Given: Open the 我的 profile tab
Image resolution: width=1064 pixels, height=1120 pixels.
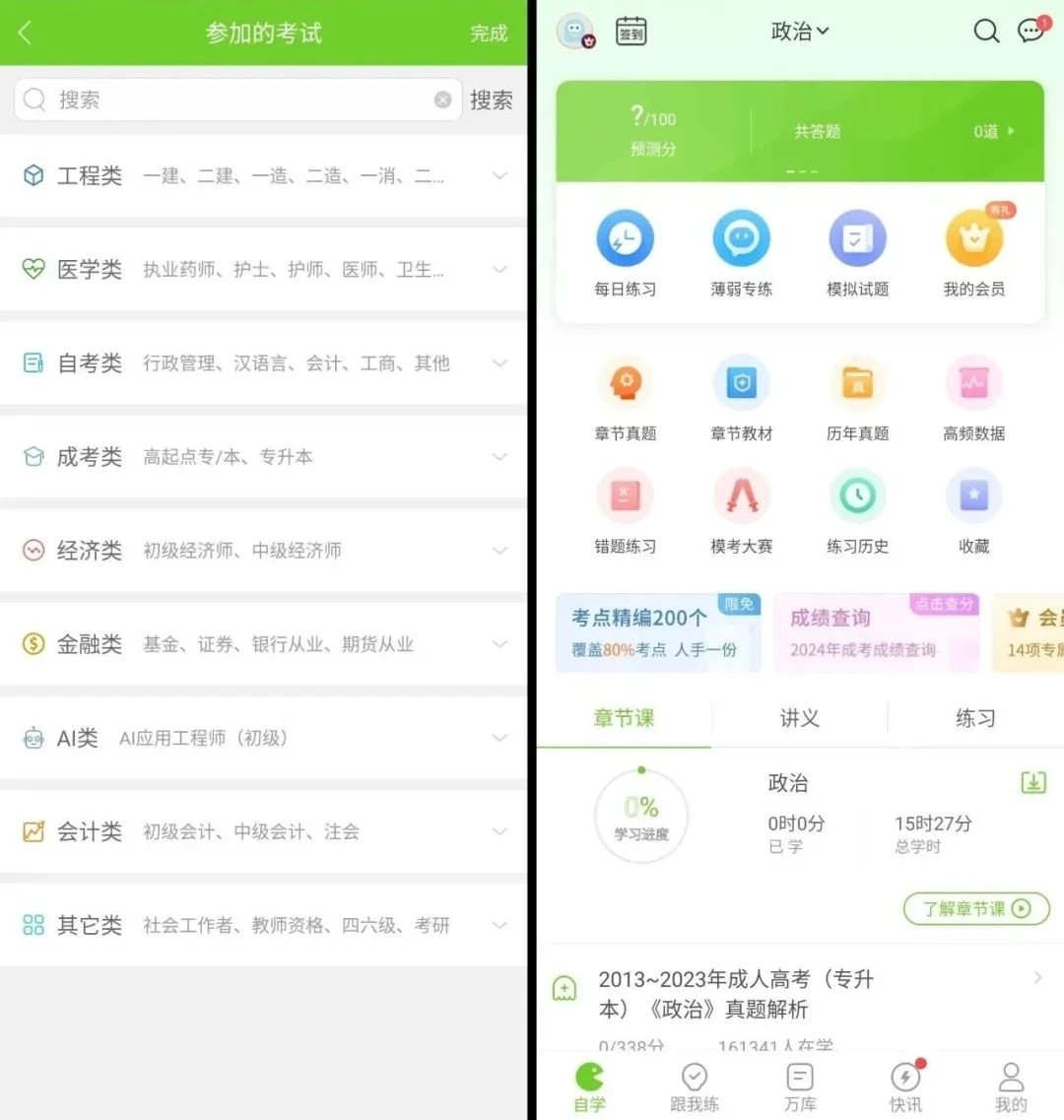Looking at the screenshot, I should tap(1011, 1087).
